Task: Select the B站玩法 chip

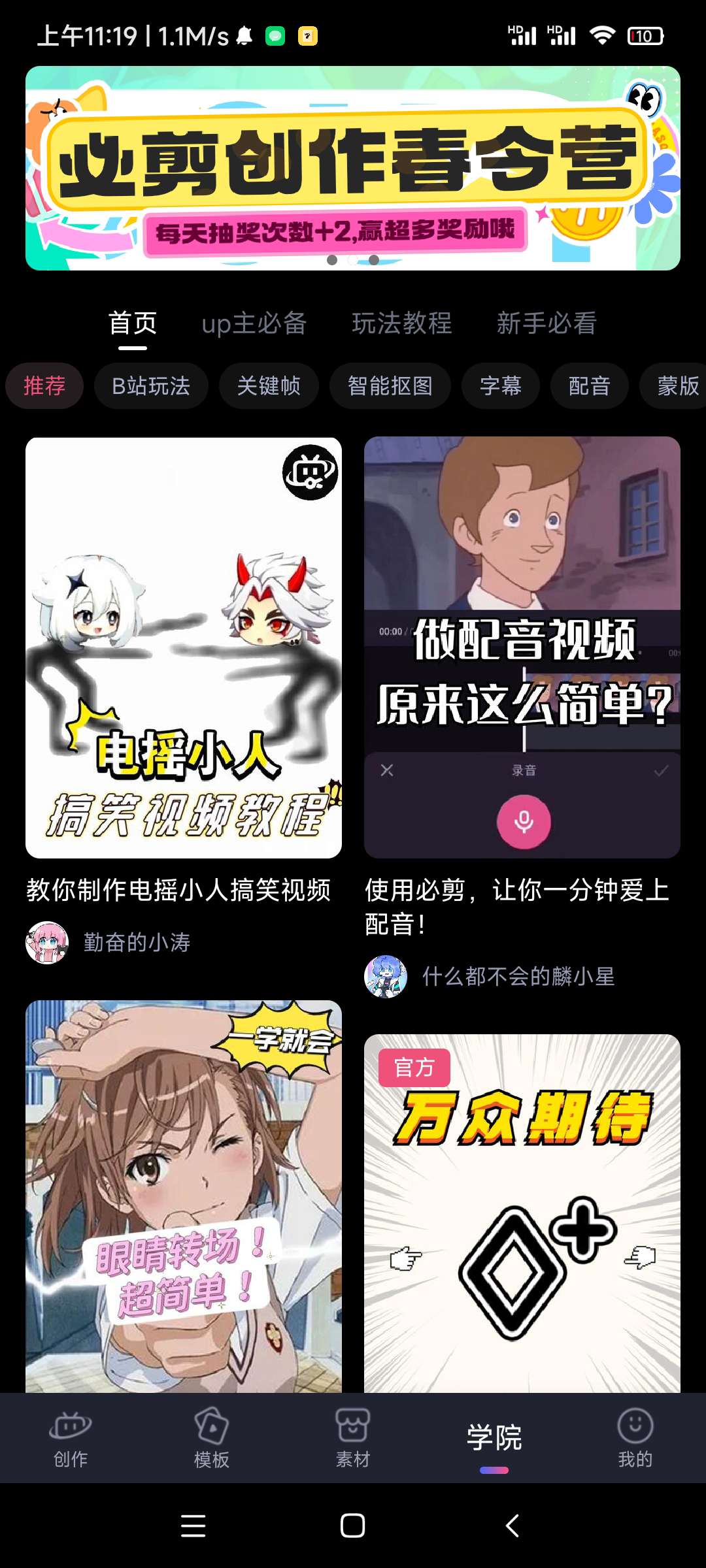Action: 151,386
